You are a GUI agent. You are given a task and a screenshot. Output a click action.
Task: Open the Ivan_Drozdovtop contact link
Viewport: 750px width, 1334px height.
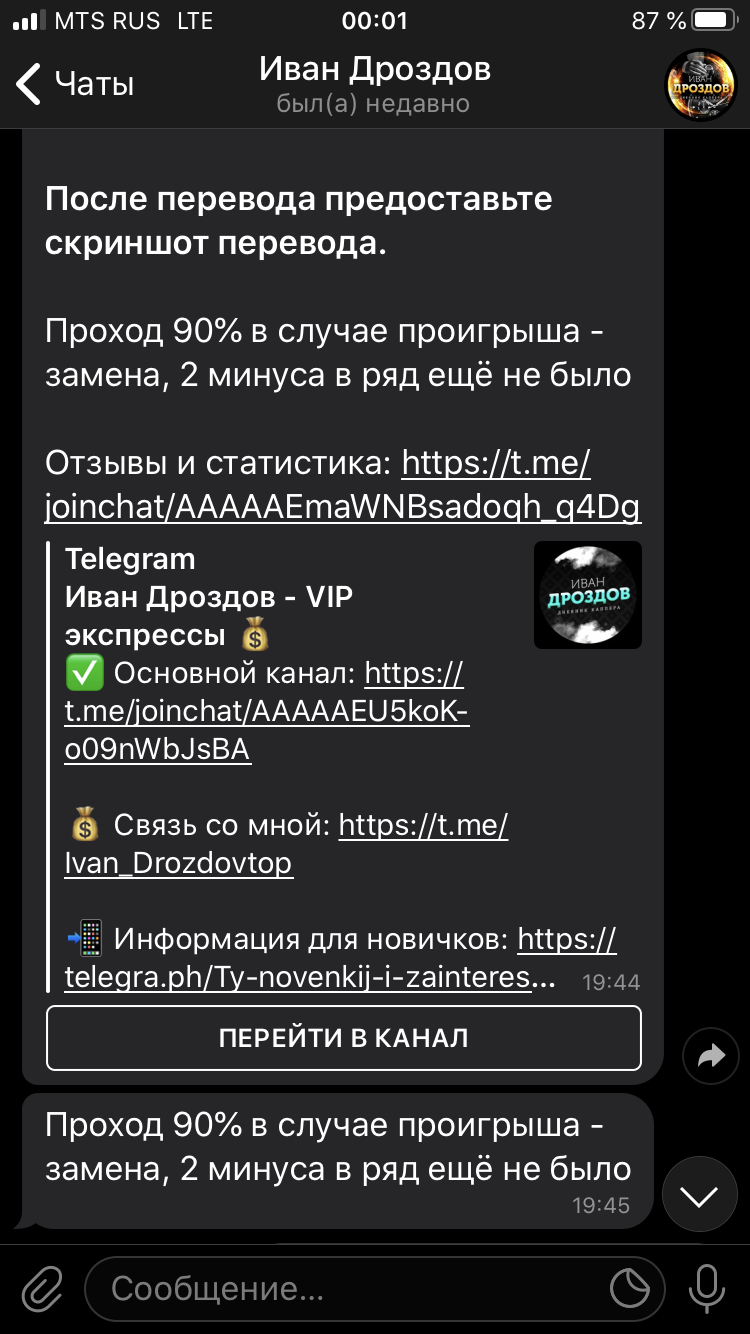(x=286, y=844)
